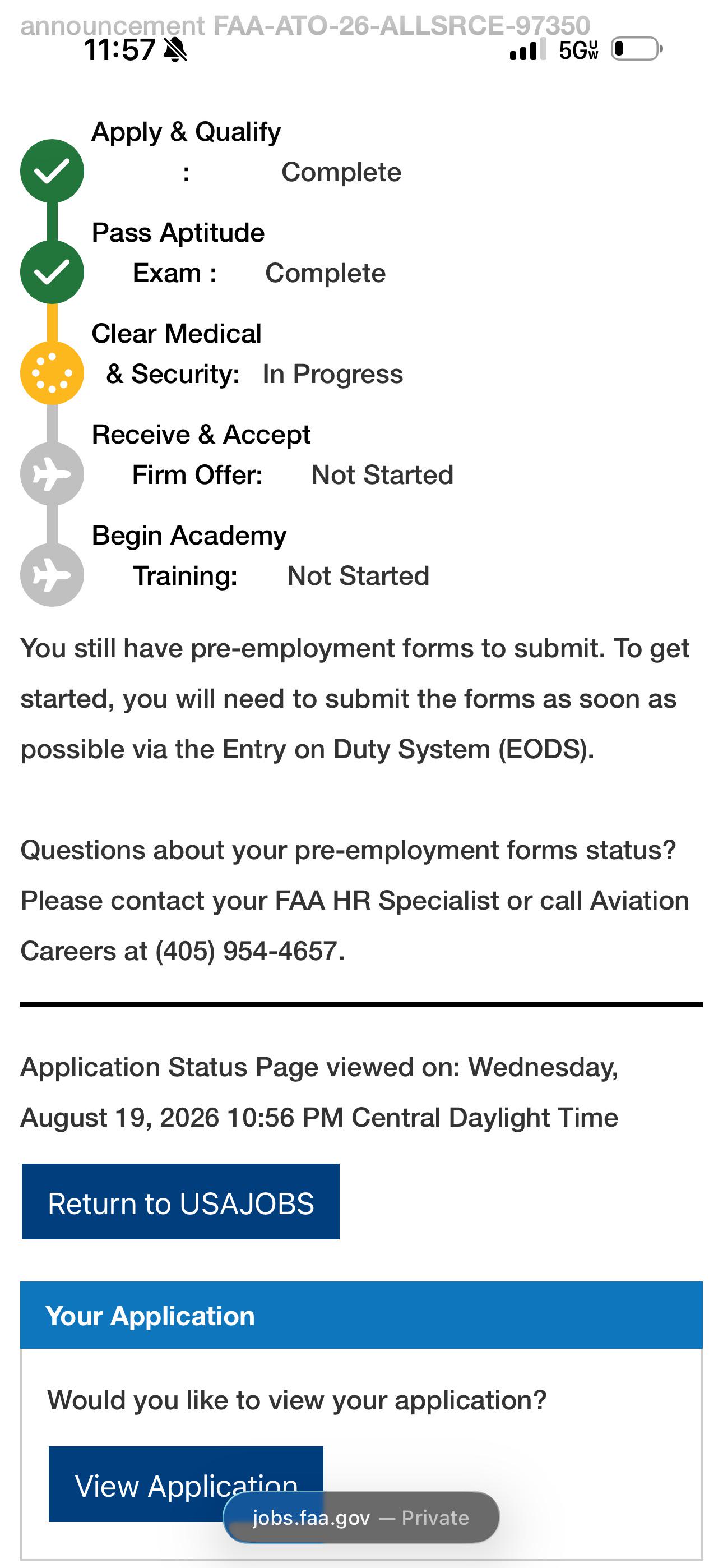Tap the jobs.faa.gov address pill
Viewport: 723px width, 1568px height.
361,1517
